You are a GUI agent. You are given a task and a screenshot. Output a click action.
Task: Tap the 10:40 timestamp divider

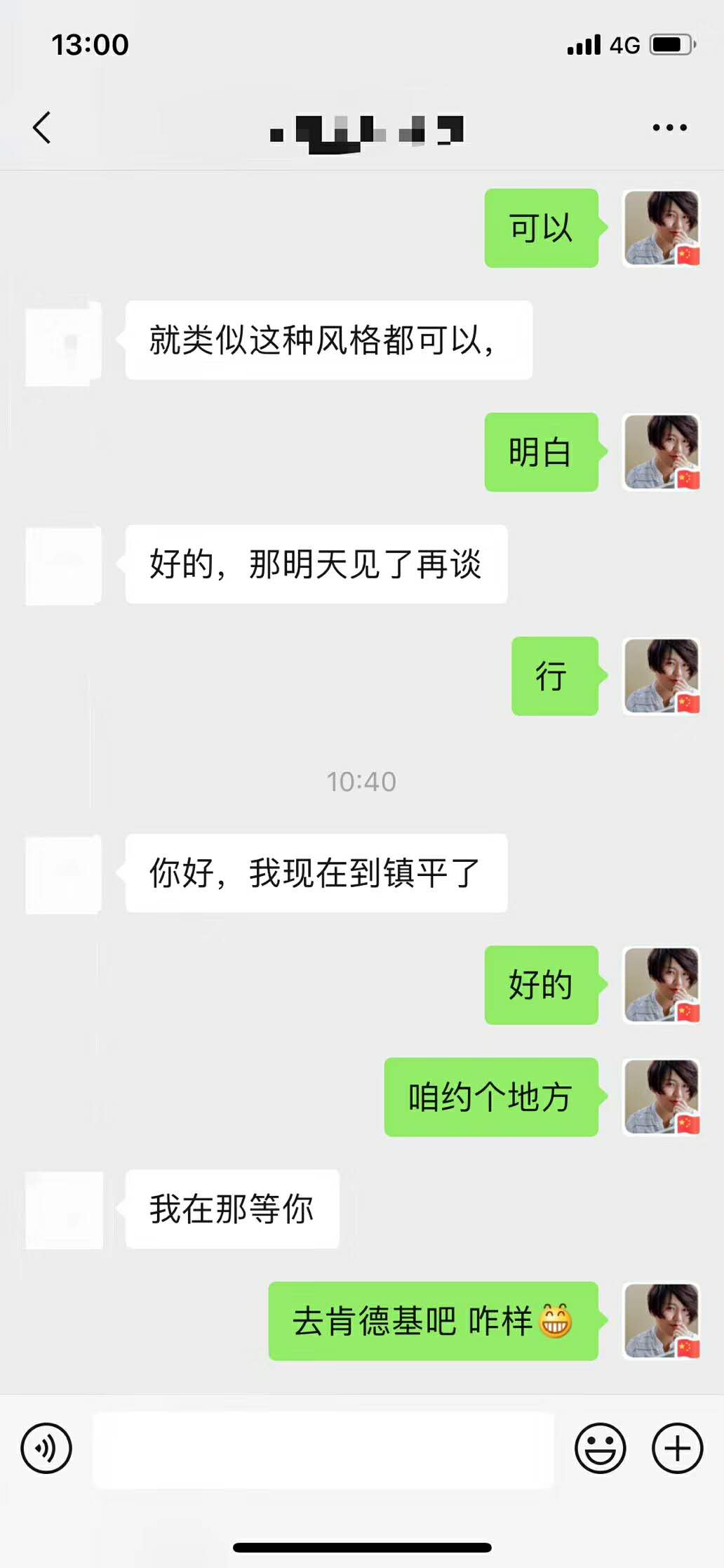[x=362, y=780]
